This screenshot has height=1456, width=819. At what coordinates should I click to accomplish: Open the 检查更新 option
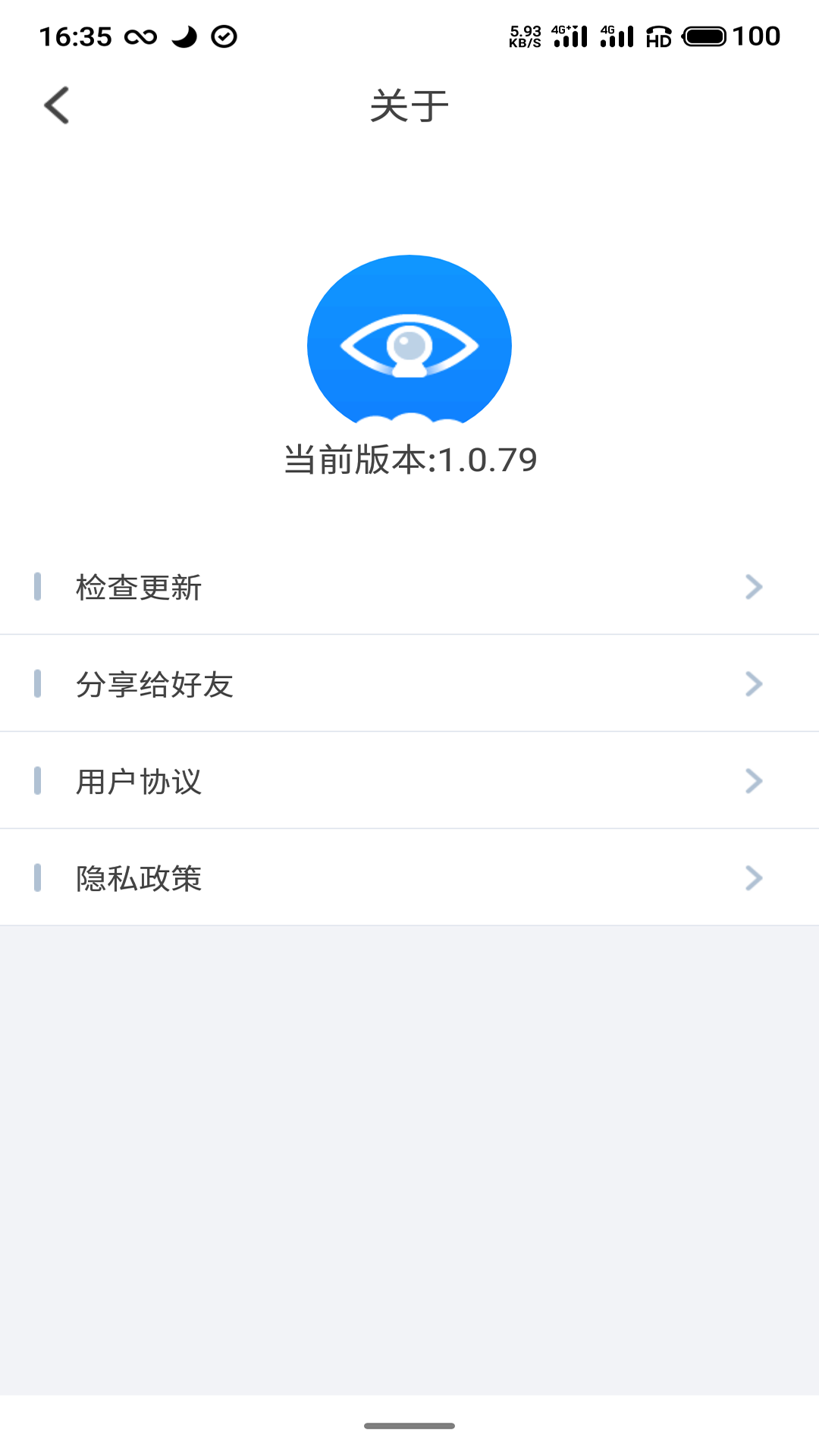(137, 586)
